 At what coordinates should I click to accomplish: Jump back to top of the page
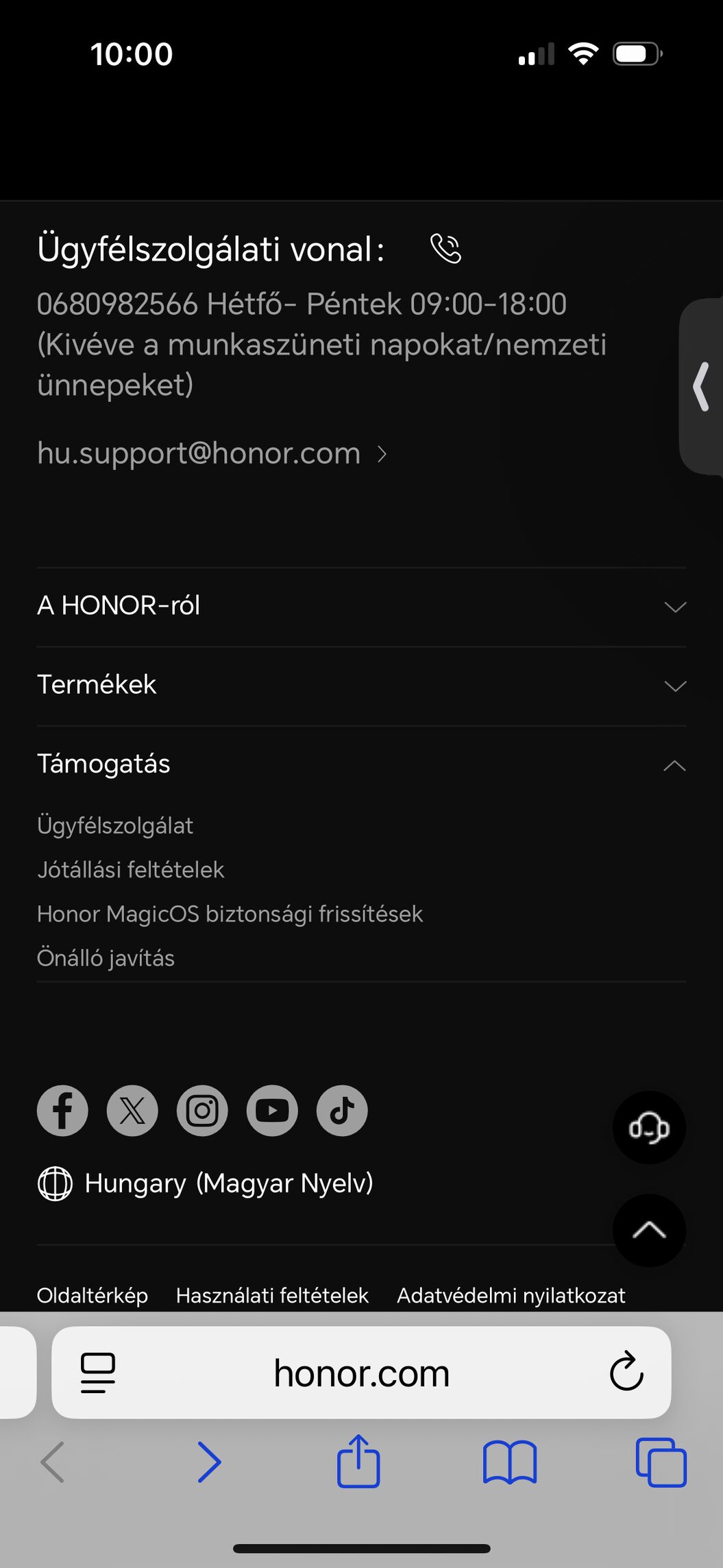(x=648, y=1230)
